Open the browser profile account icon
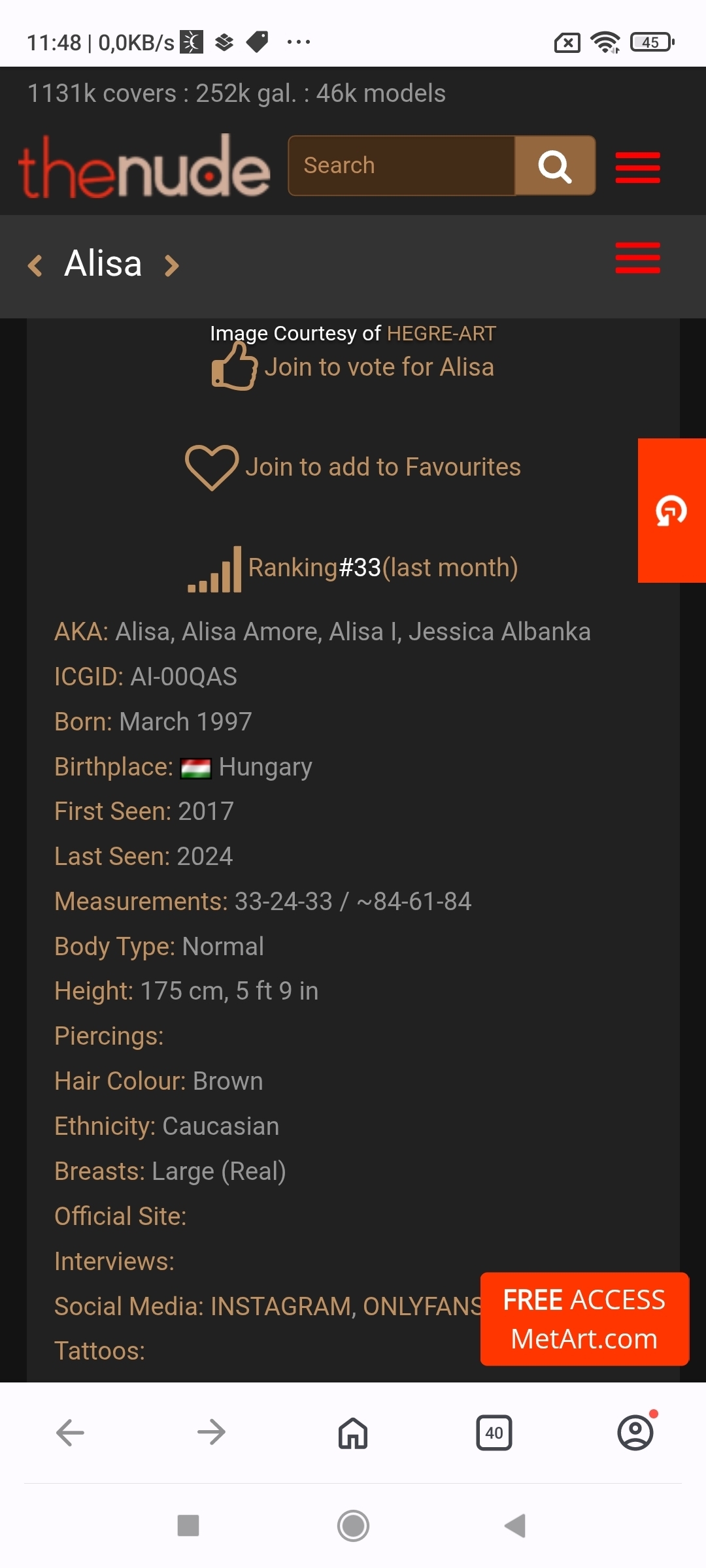Screen dimensions: 706x1568 click(x=635, y=1433)
